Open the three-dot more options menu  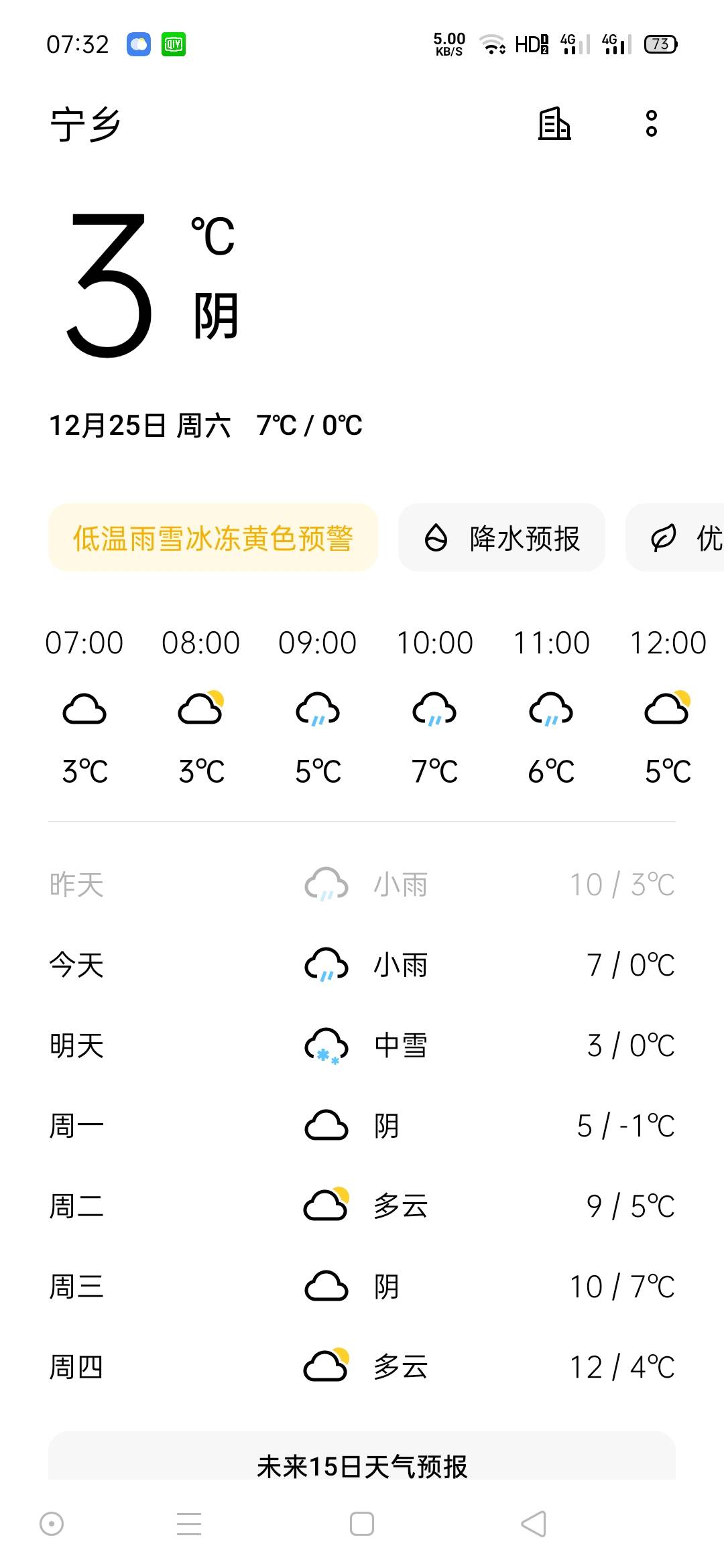tap(649, 124)
